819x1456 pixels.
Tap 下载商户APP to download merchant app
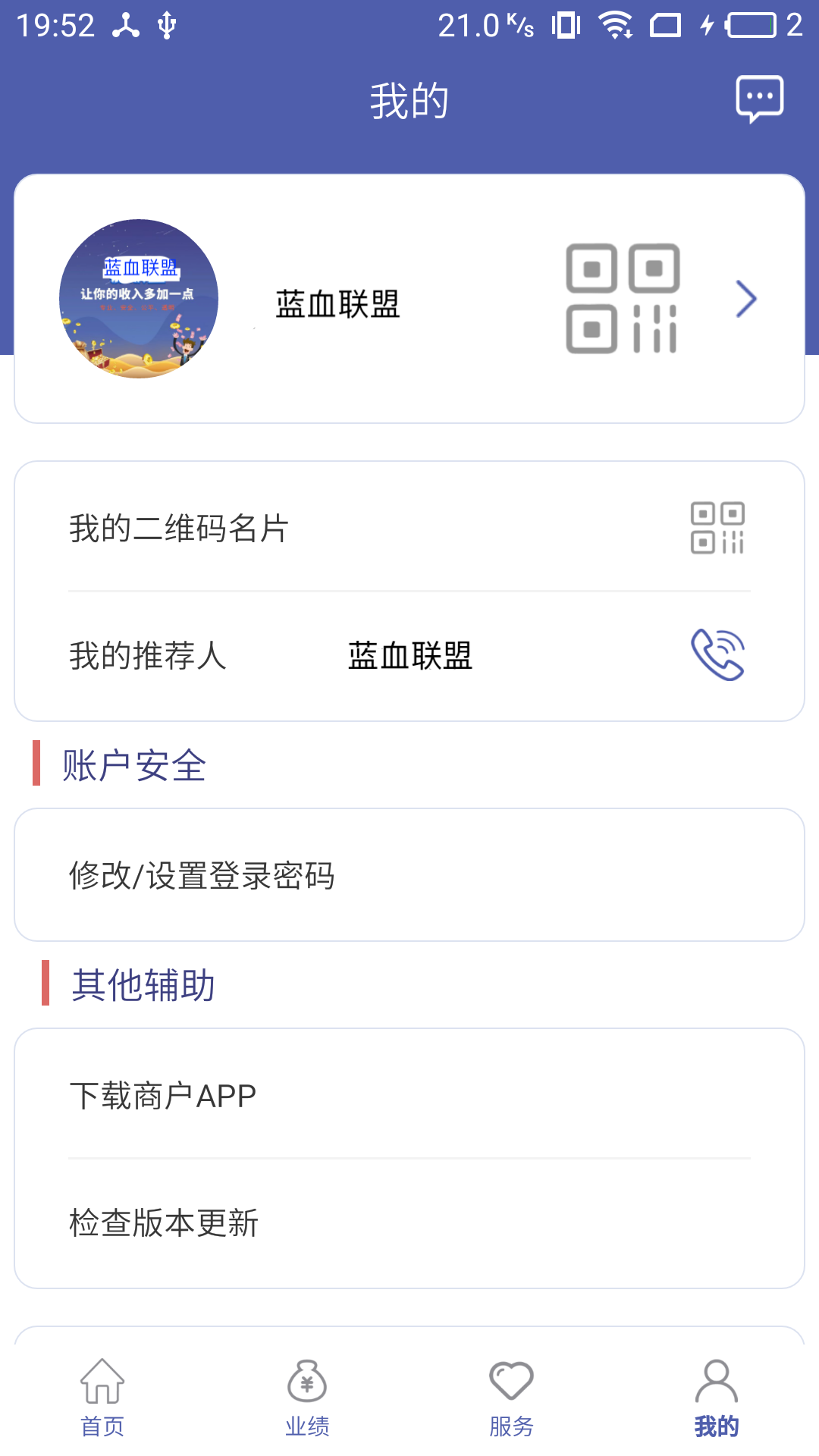click(409, 1094)
